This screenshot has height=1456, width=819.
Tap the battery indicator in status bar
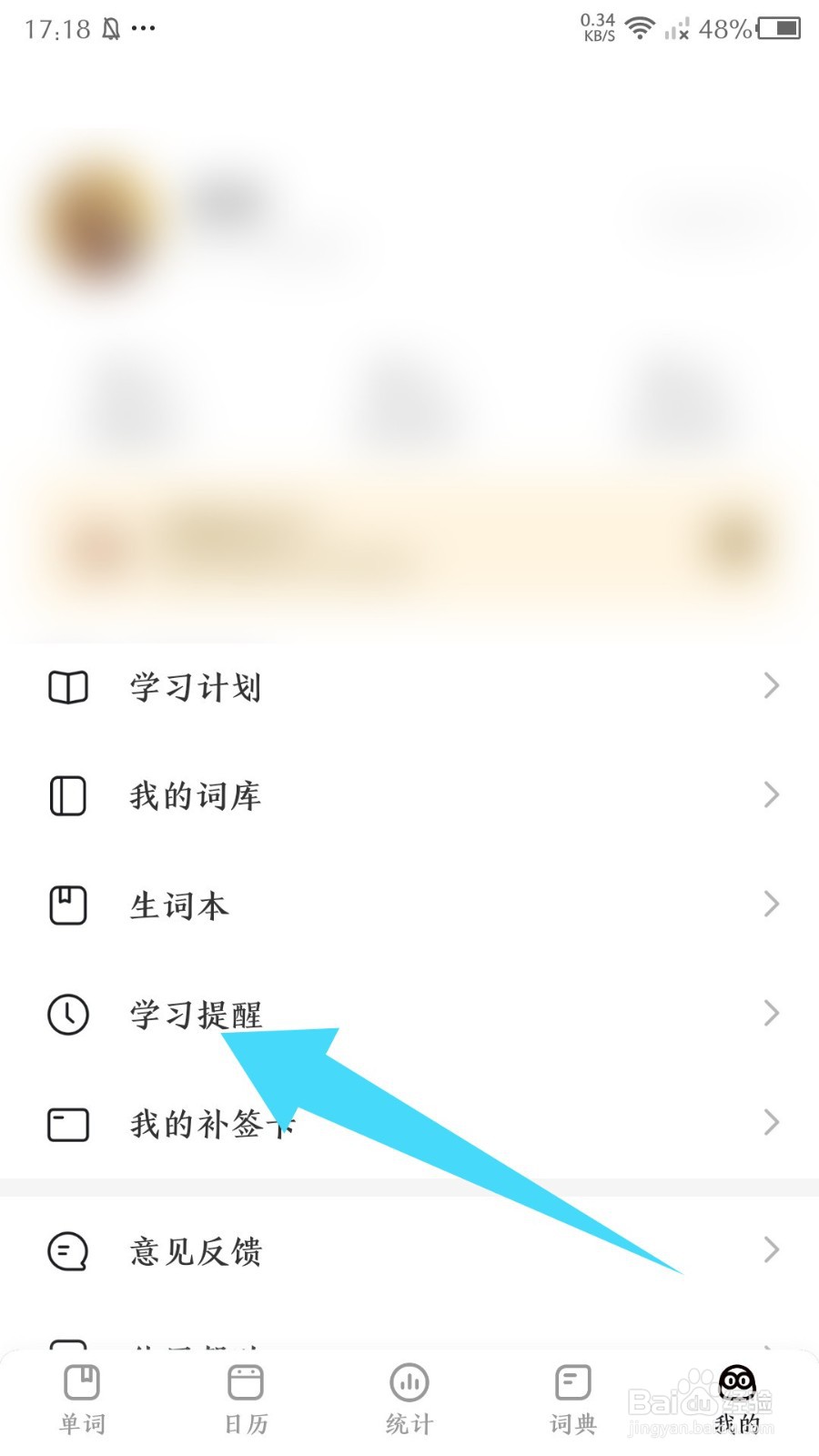tap(778, 29)
